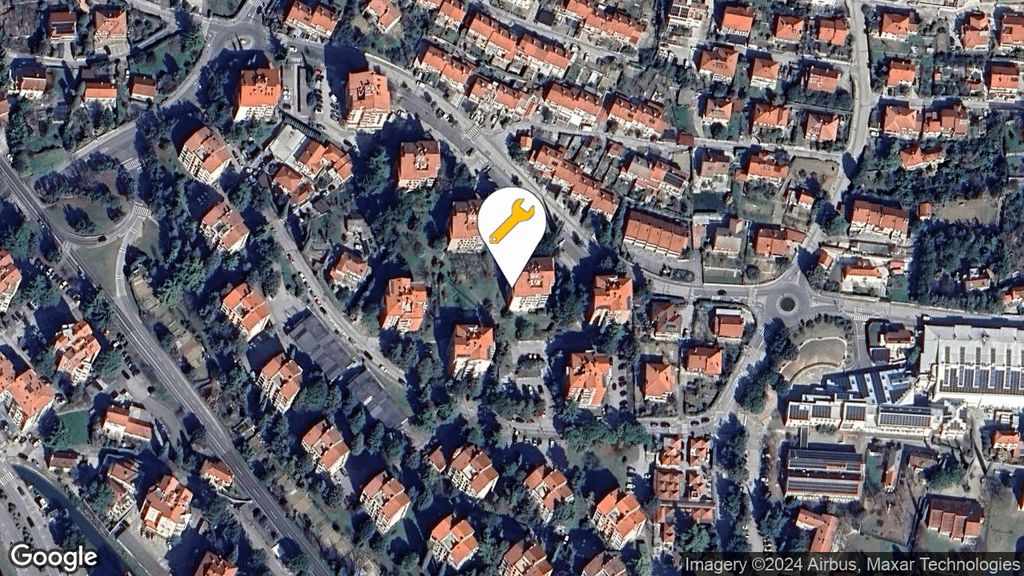Tap the wrench marker pin on map
Image resolution: width=1024 pixels, height=576 pixels.
511,225
